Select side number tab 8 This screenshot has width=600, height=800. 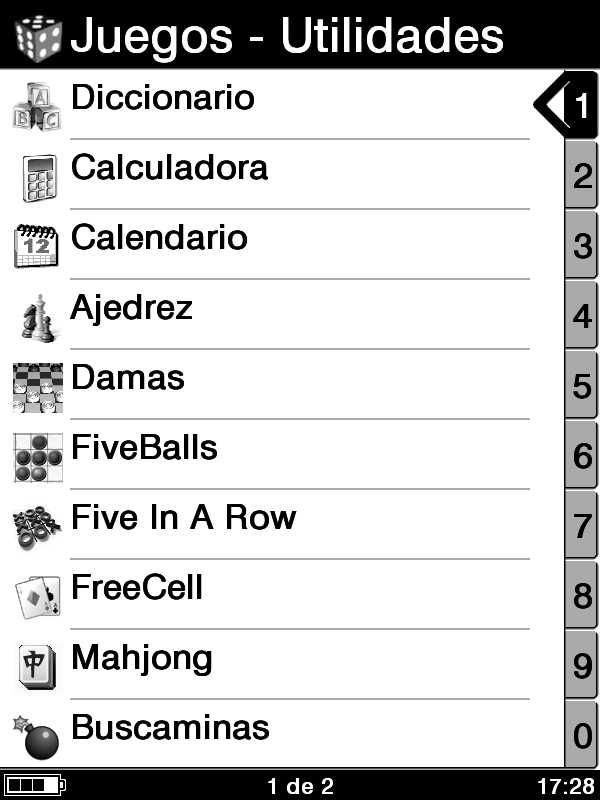(582, 596)
